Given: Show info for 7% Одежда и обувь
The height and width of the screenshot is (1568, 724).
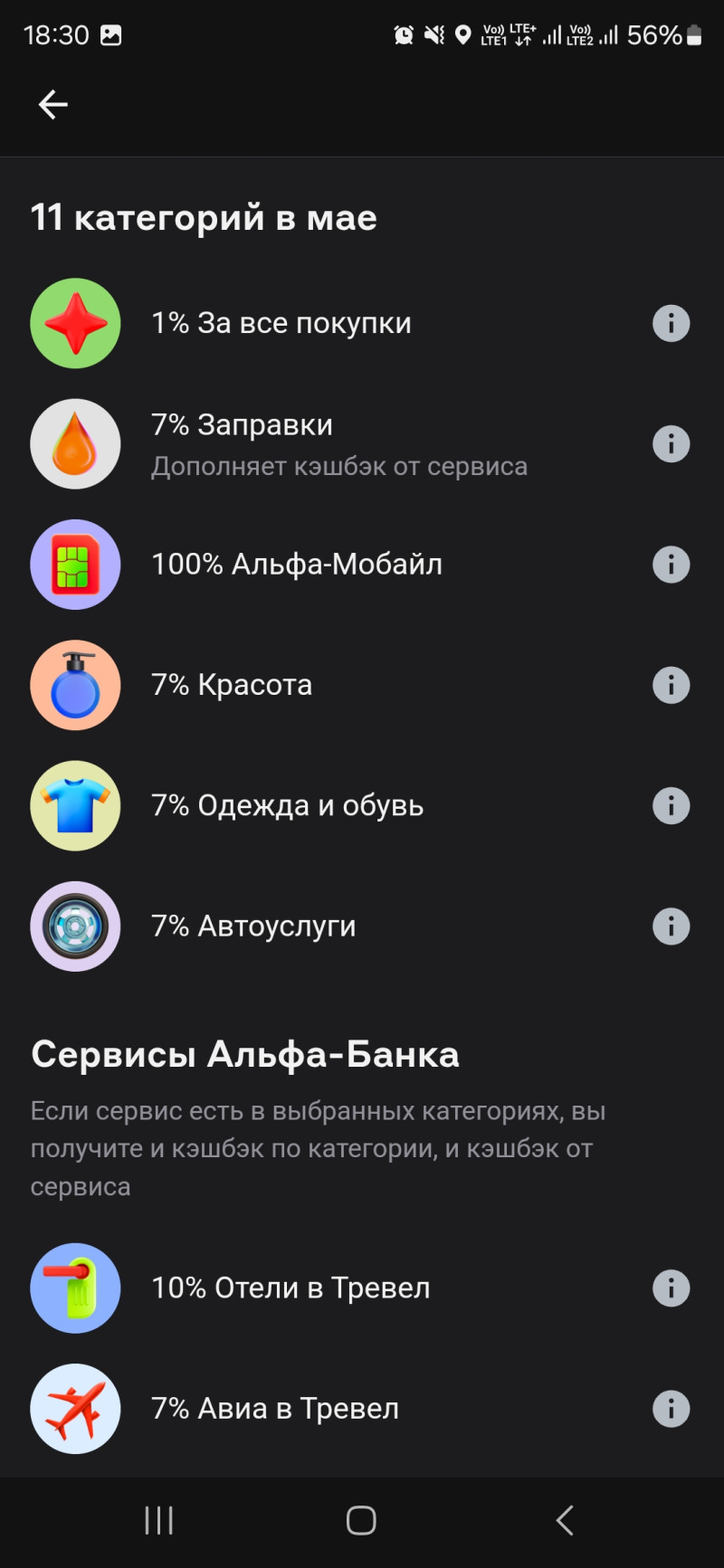Looking at the screenshot, I should [671, 806].
